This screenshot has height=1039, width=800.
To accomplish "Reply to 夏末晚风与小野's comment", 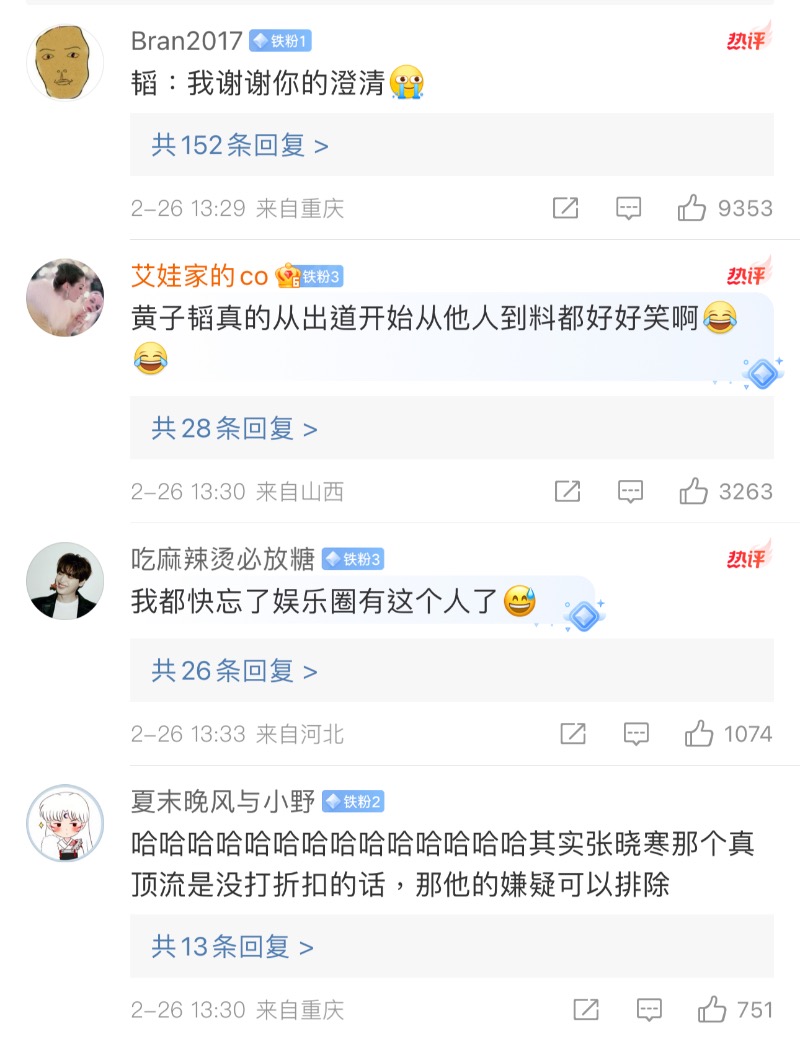I will tap(649, 1009).
